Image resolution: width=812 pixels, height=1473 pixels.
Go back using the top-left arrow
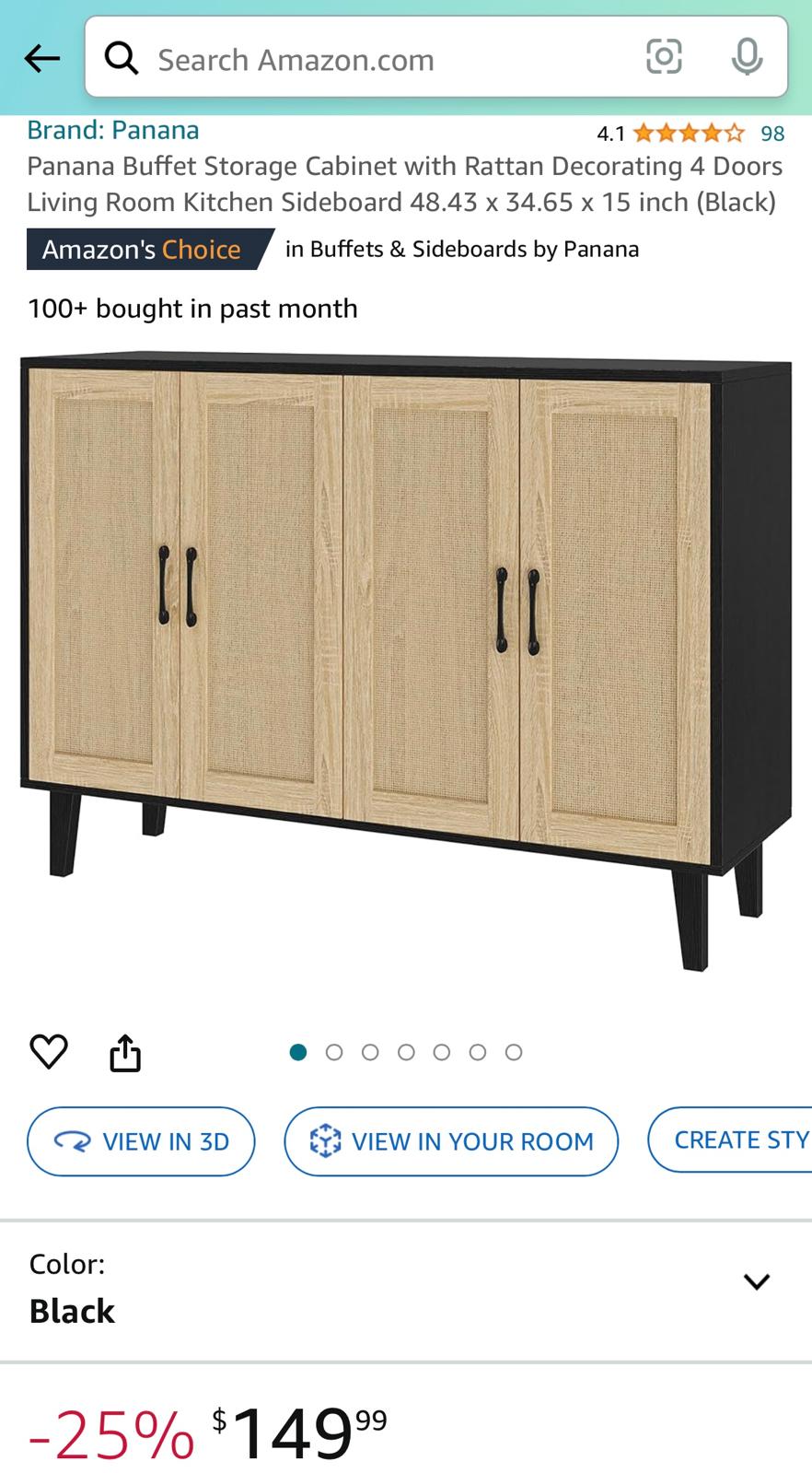click(x=41, y=59)
